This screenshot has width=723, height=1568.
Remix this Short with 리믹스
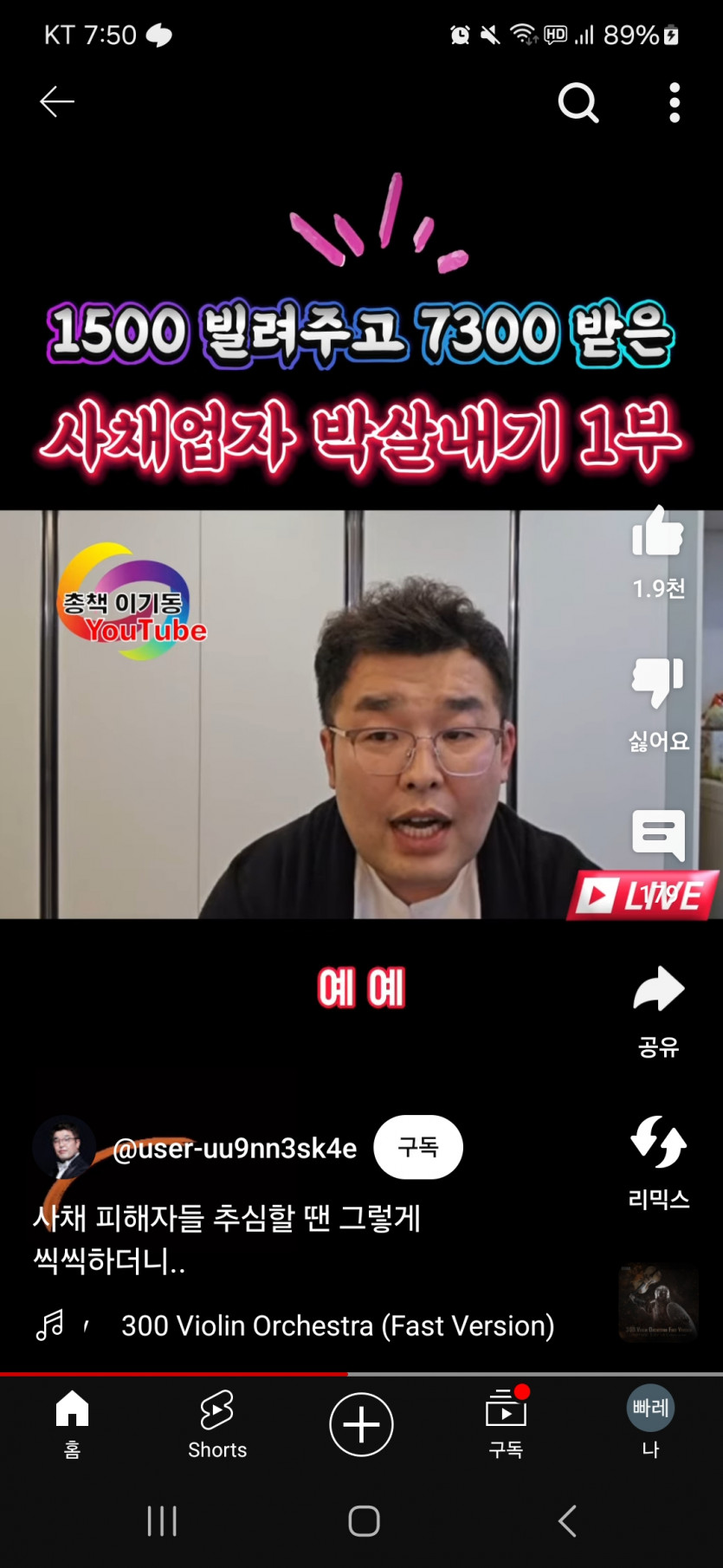pos(658,1144)
